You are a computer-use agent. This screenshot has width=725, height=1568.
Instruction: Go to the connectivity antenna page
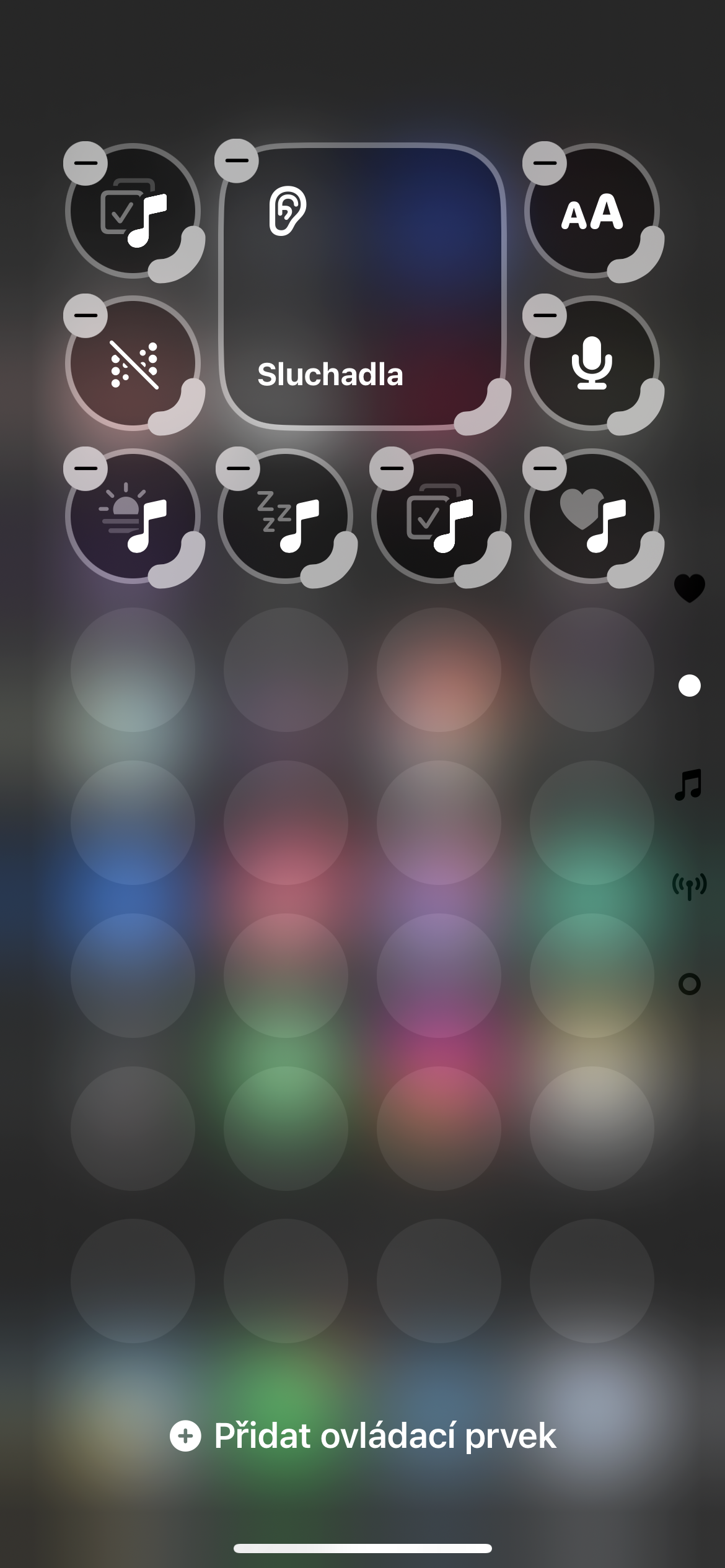(x=689, y=886)
